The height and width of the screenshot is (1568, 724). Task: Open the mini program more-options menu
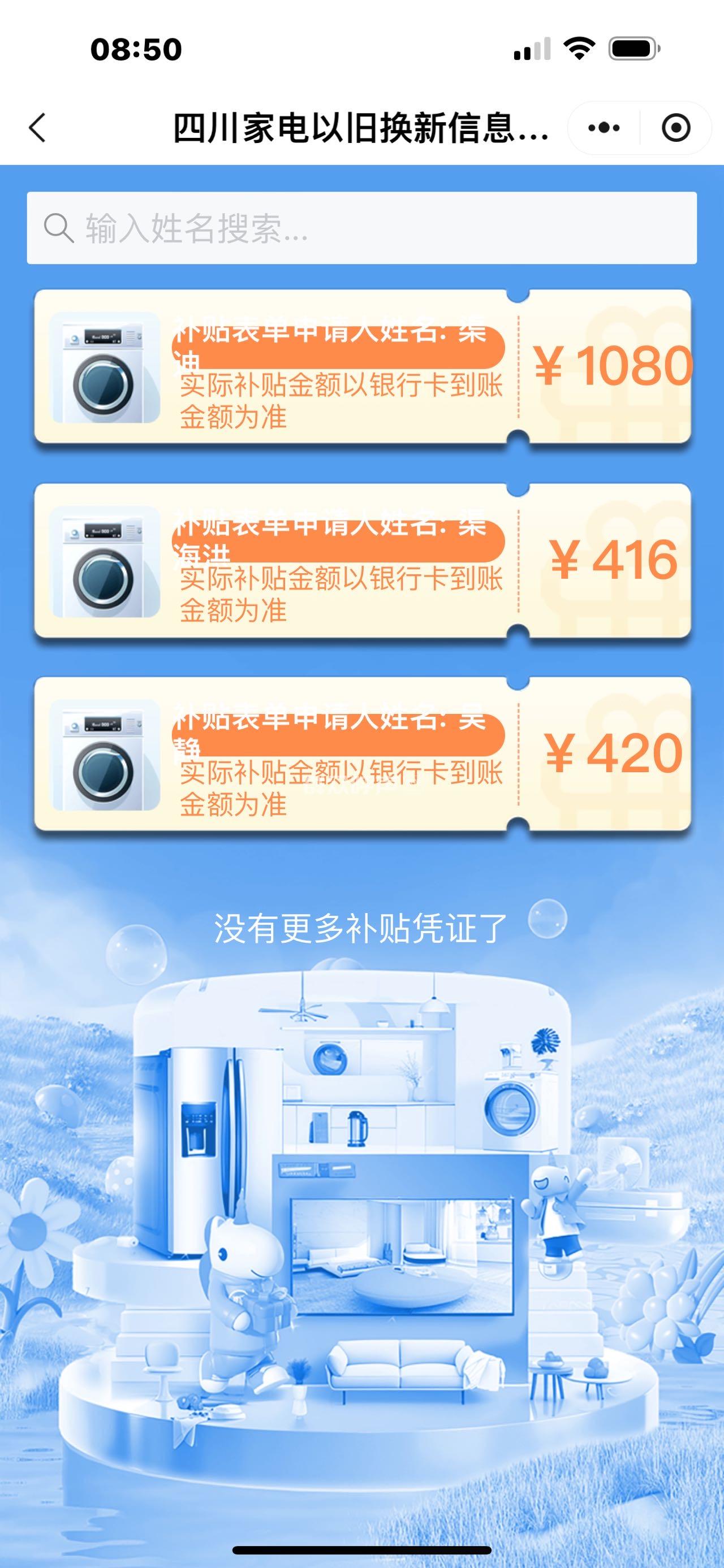pyautogui.click(x=604, y=128)
